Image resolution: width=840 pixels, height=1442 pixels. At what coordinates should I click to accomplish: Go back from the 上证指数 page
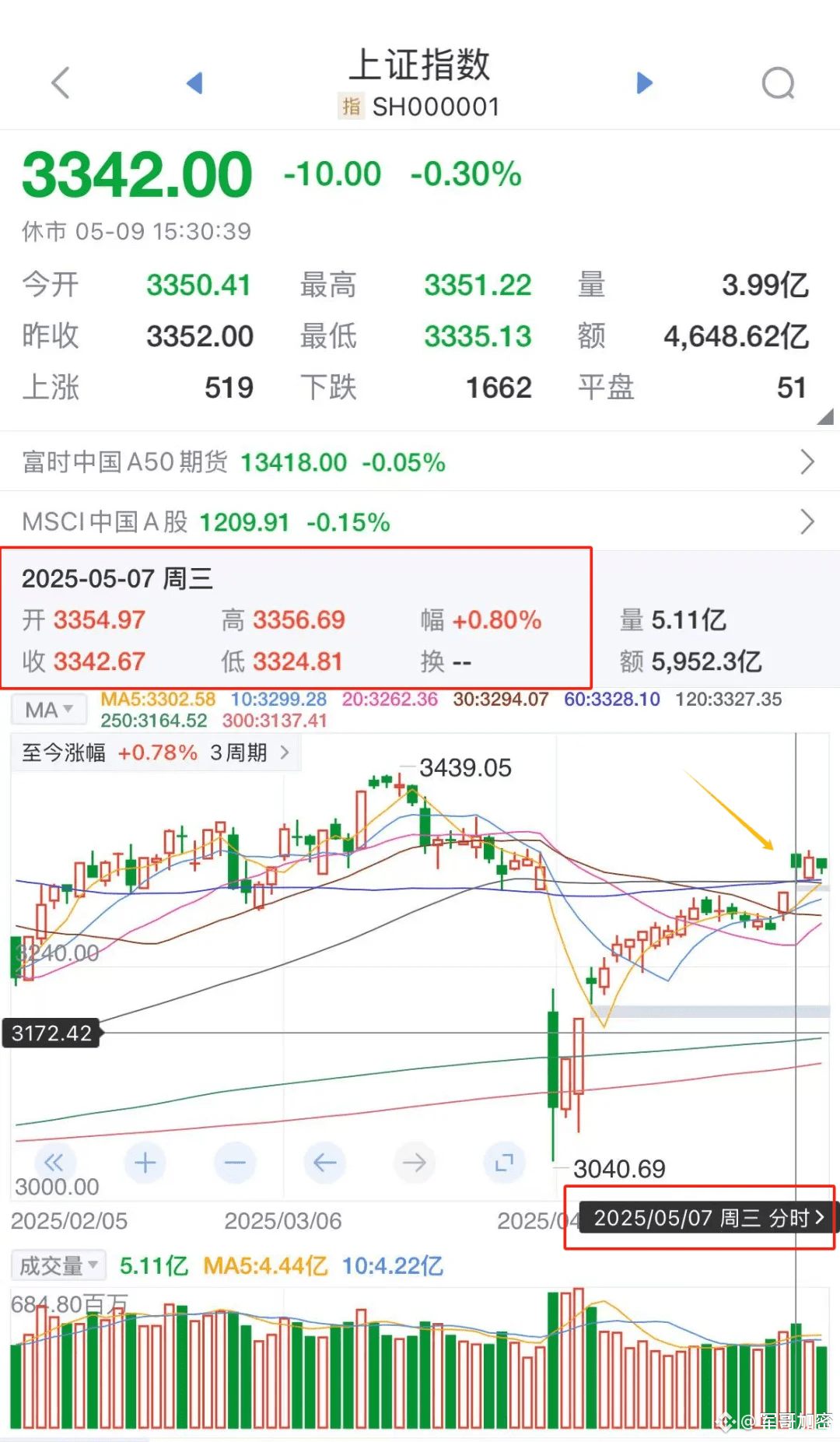[61, 82]
